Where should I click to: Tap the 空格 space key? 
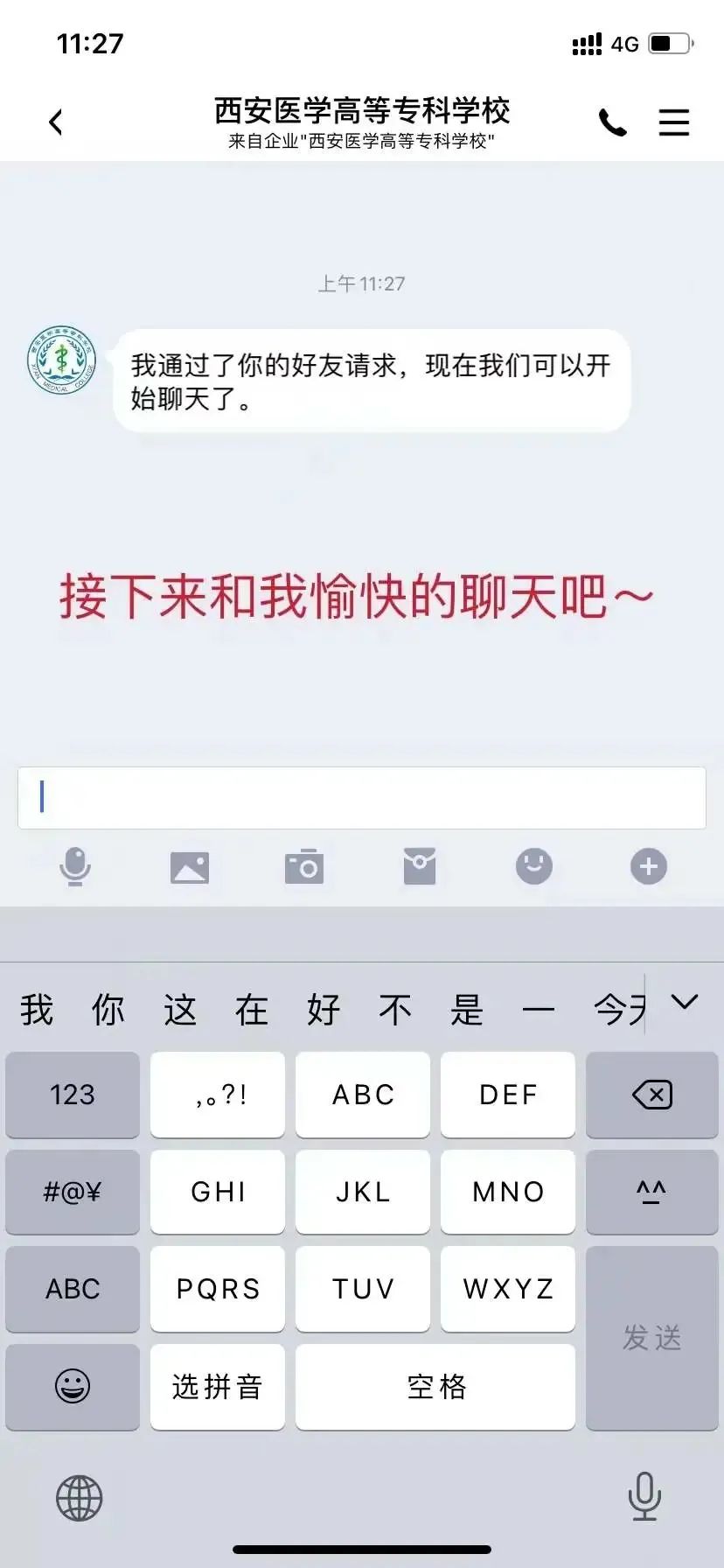pyautogui.click(x=435, y=1387)
